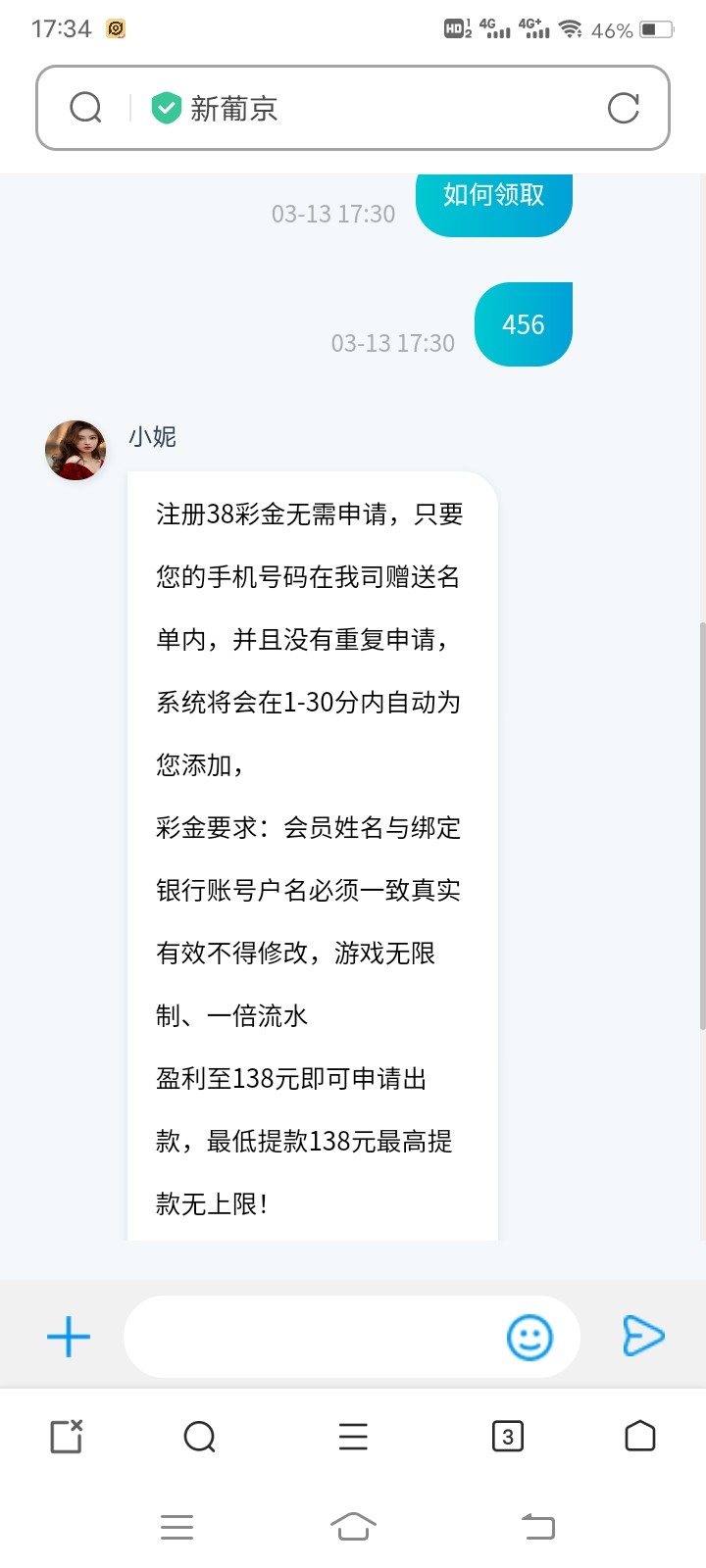The width and height of the screenshot is (706, 1568).
Task: Open 小妮's profile avatar
Action: pyautogui.click(x=76, y=451)
